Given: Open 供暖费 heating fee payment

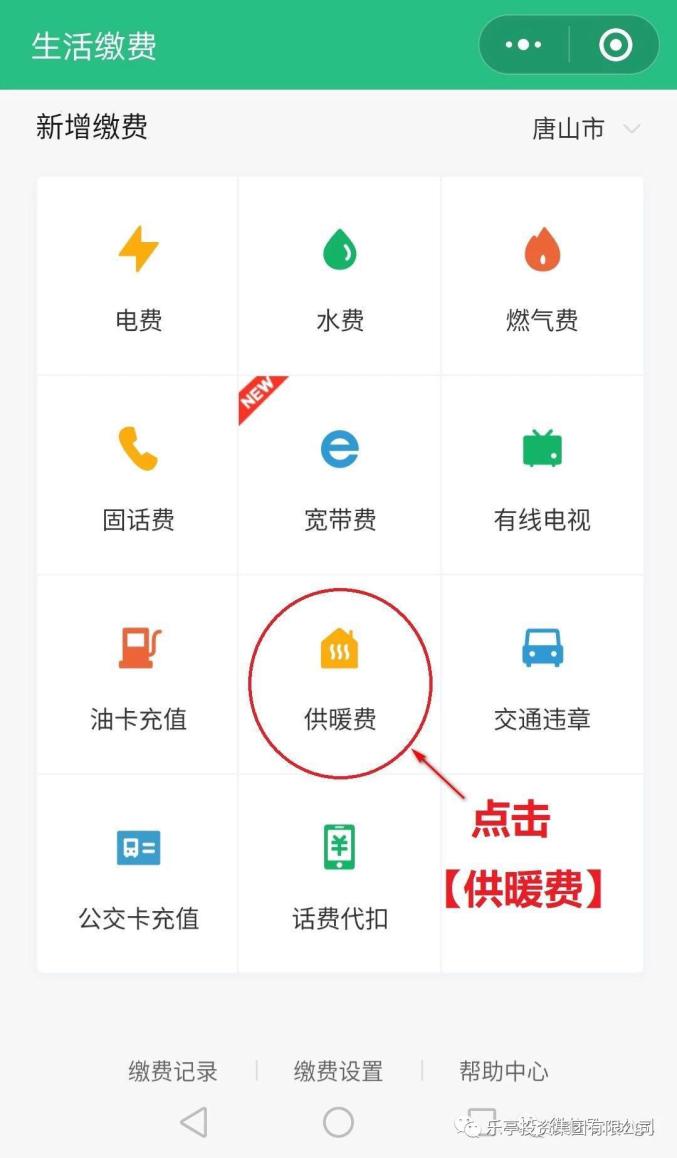Looking at the screenshot, I should tap(340, 675).
